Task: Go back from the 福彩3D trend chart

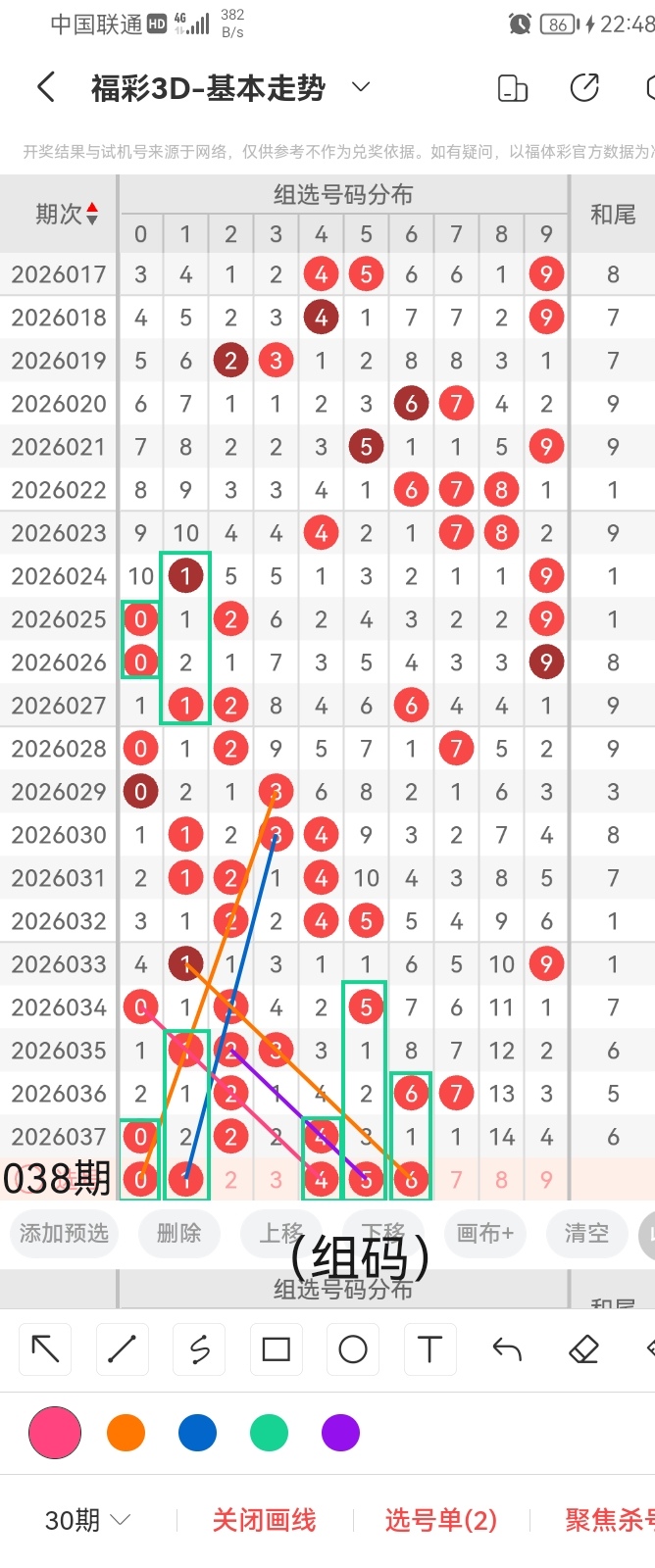Action: click(x=46, y=87)
